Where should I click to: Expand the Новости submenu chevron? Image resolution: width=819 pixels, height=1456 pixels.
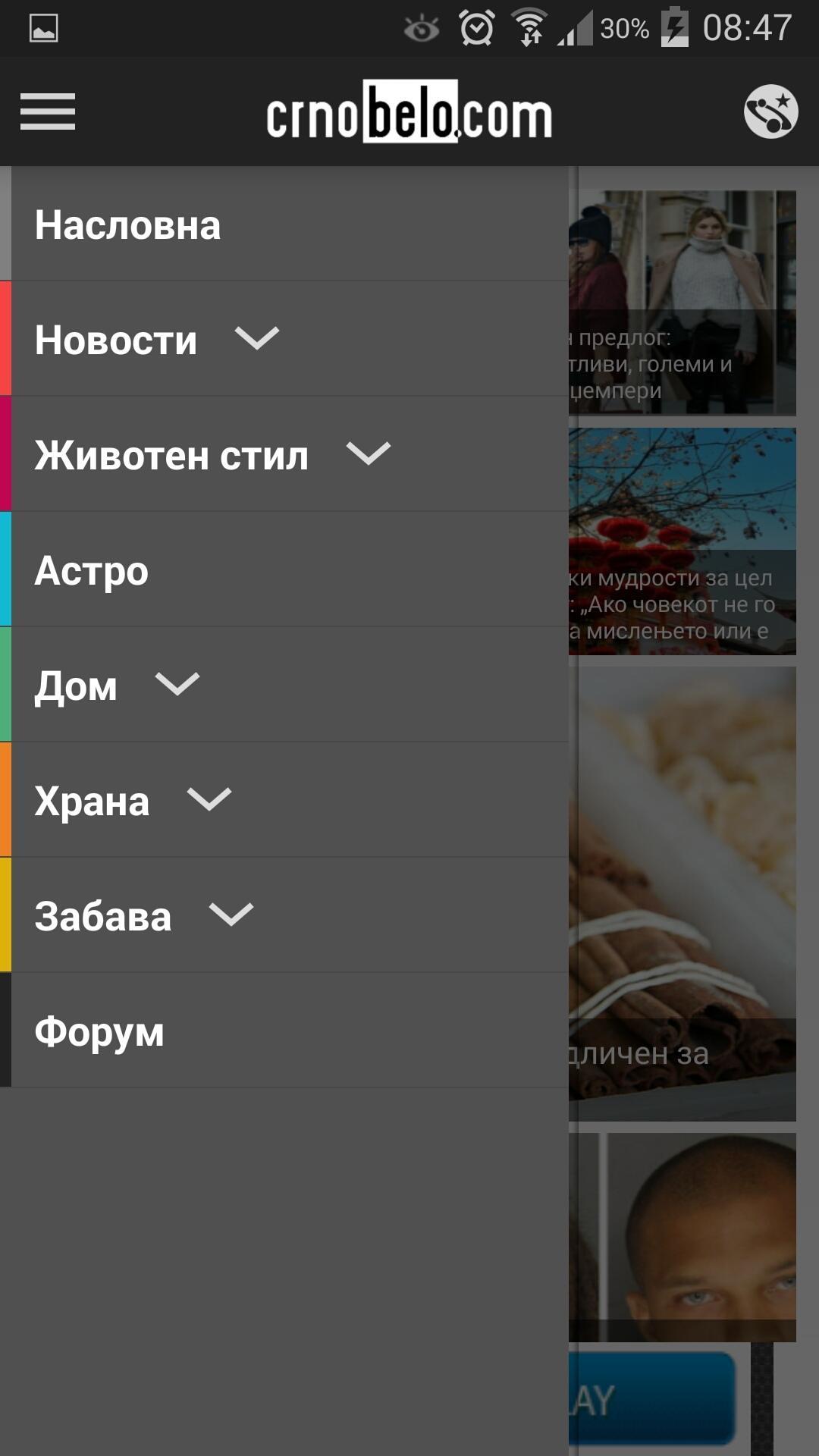coord(257,338)
